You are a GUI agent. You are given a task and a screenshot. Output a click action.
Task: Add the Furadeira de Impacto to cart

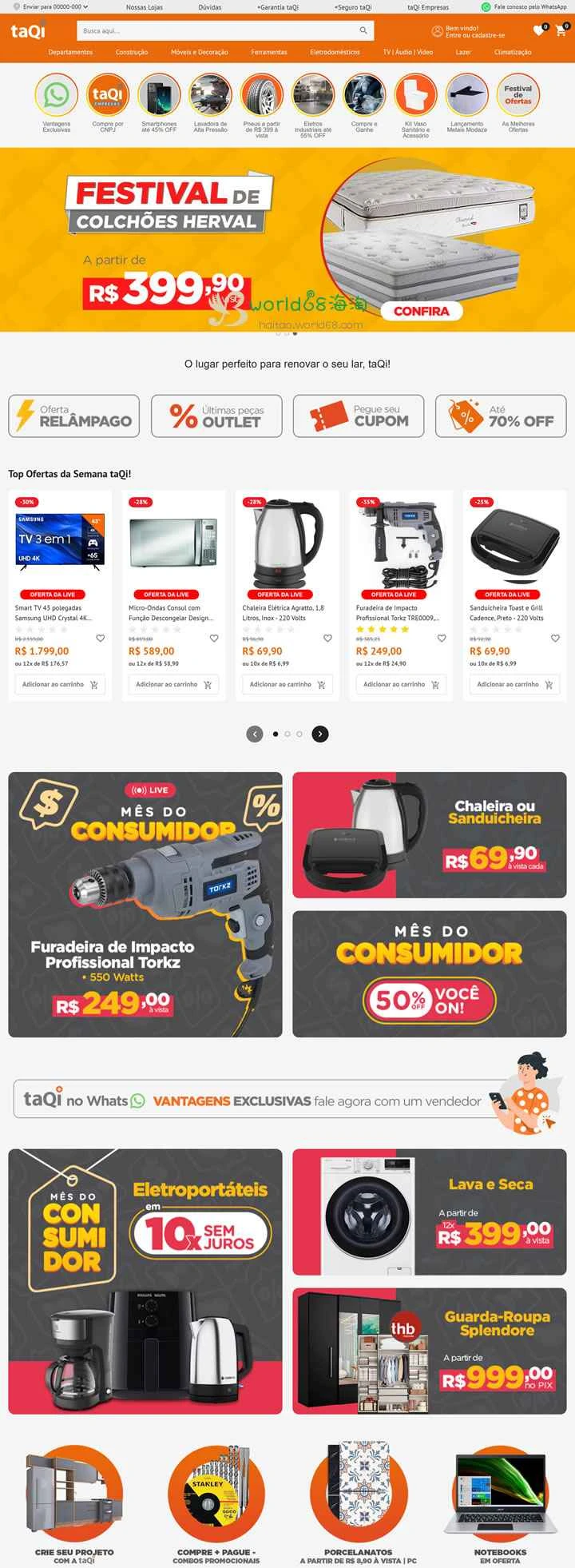coord(399,684)
